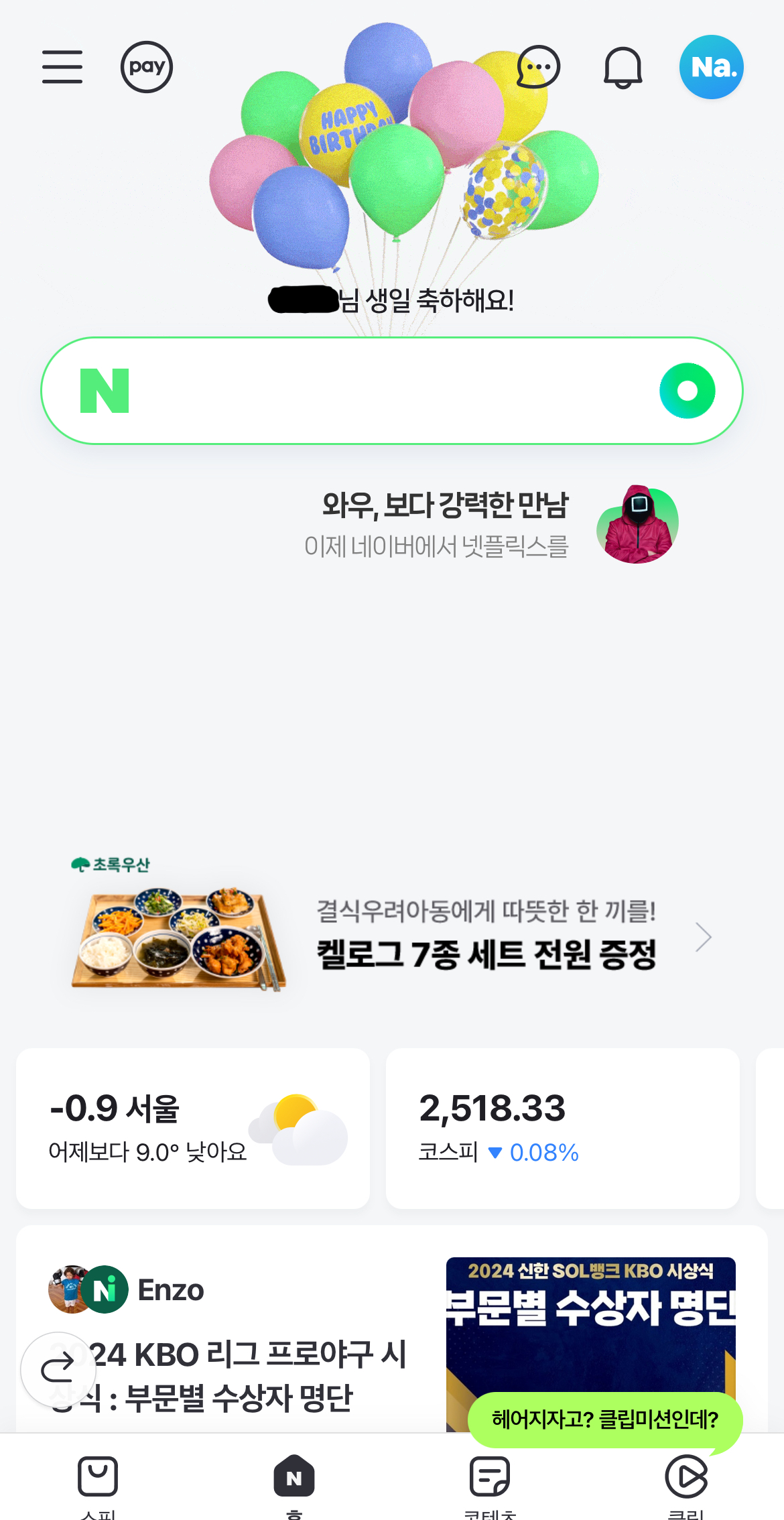The image size is (784, 1520).
Task: Open the notifications bell
Action: (x=623, y=67)
